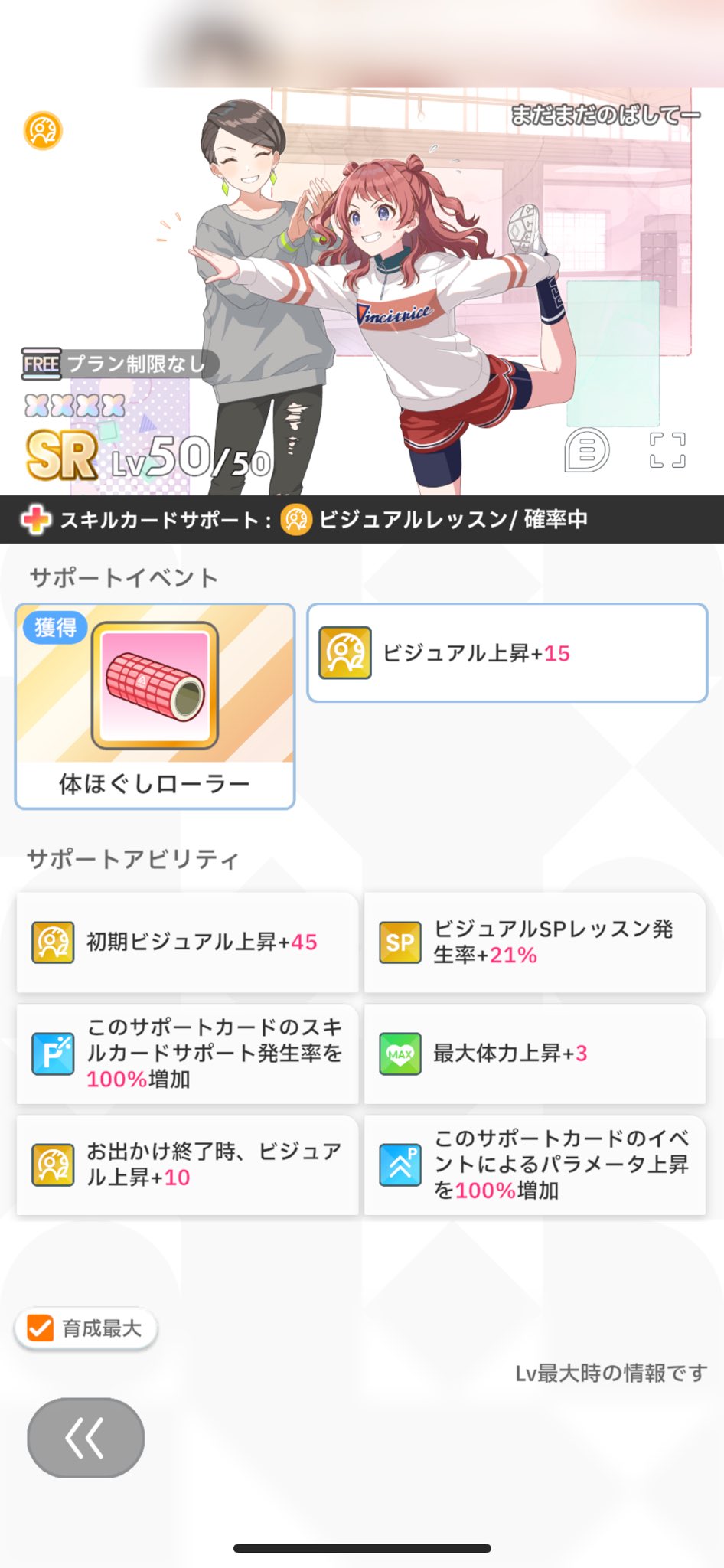Go back with the double-arrow button

click(x=86, y=1437)
